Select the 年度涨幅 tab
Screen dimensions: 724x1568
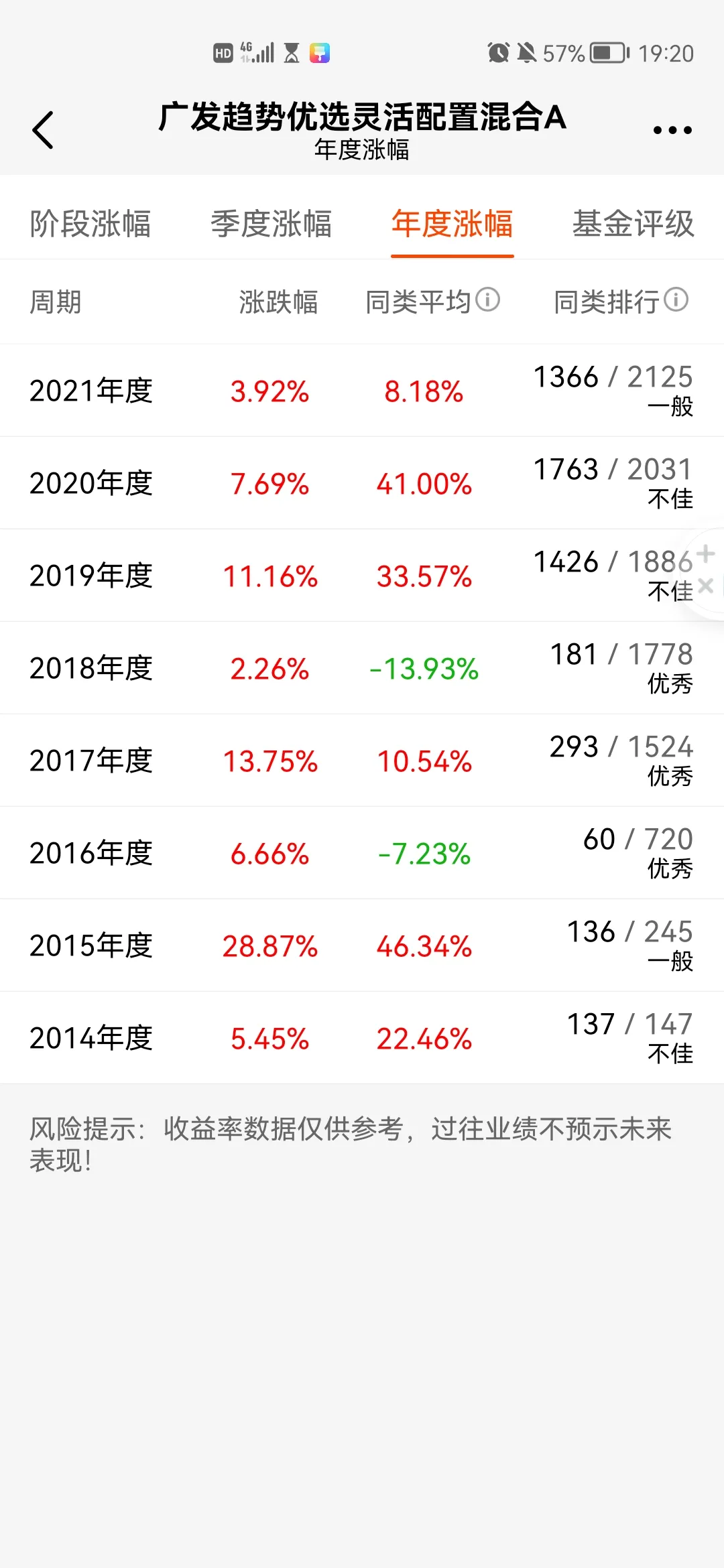pos(452,224)
